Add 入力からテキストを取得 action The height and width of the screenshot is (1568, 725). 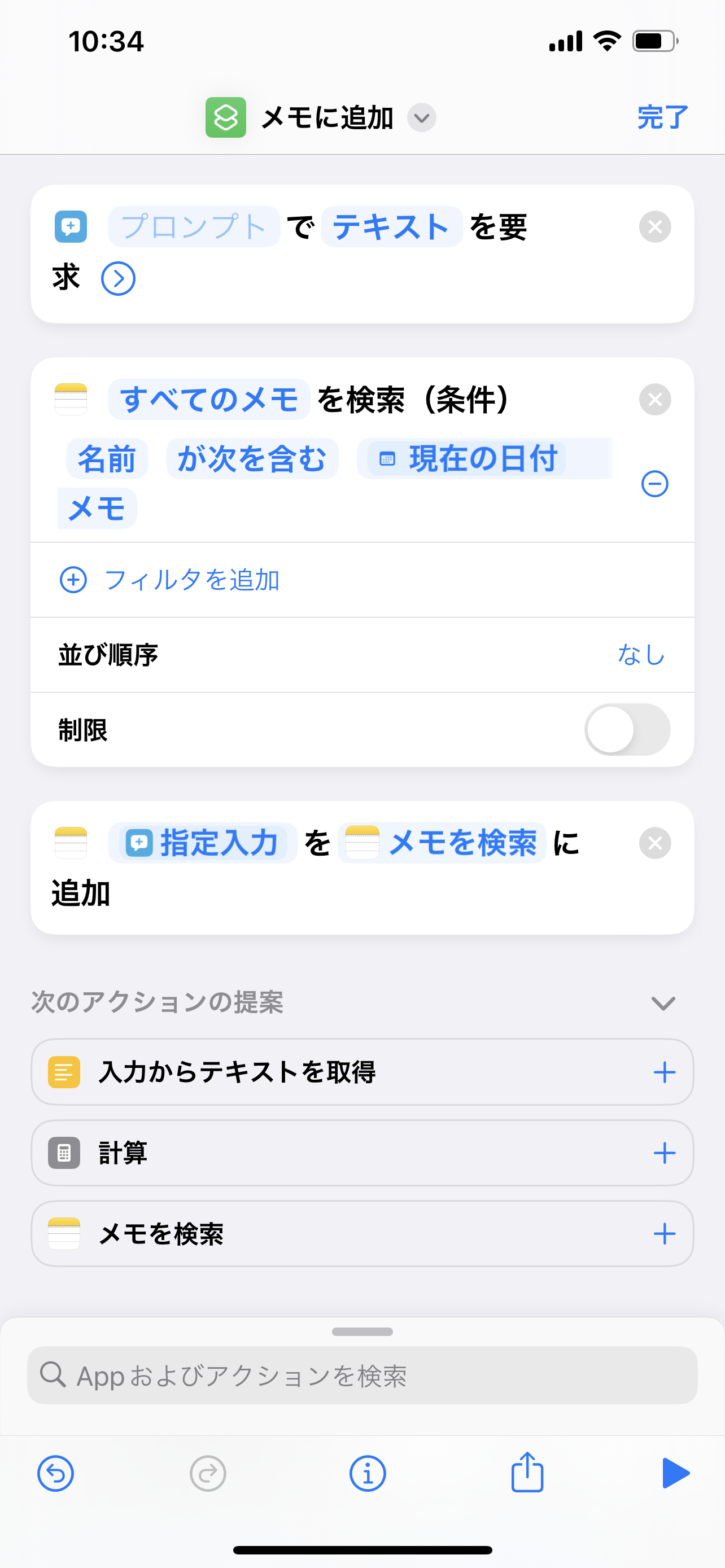click(664, 1072)
